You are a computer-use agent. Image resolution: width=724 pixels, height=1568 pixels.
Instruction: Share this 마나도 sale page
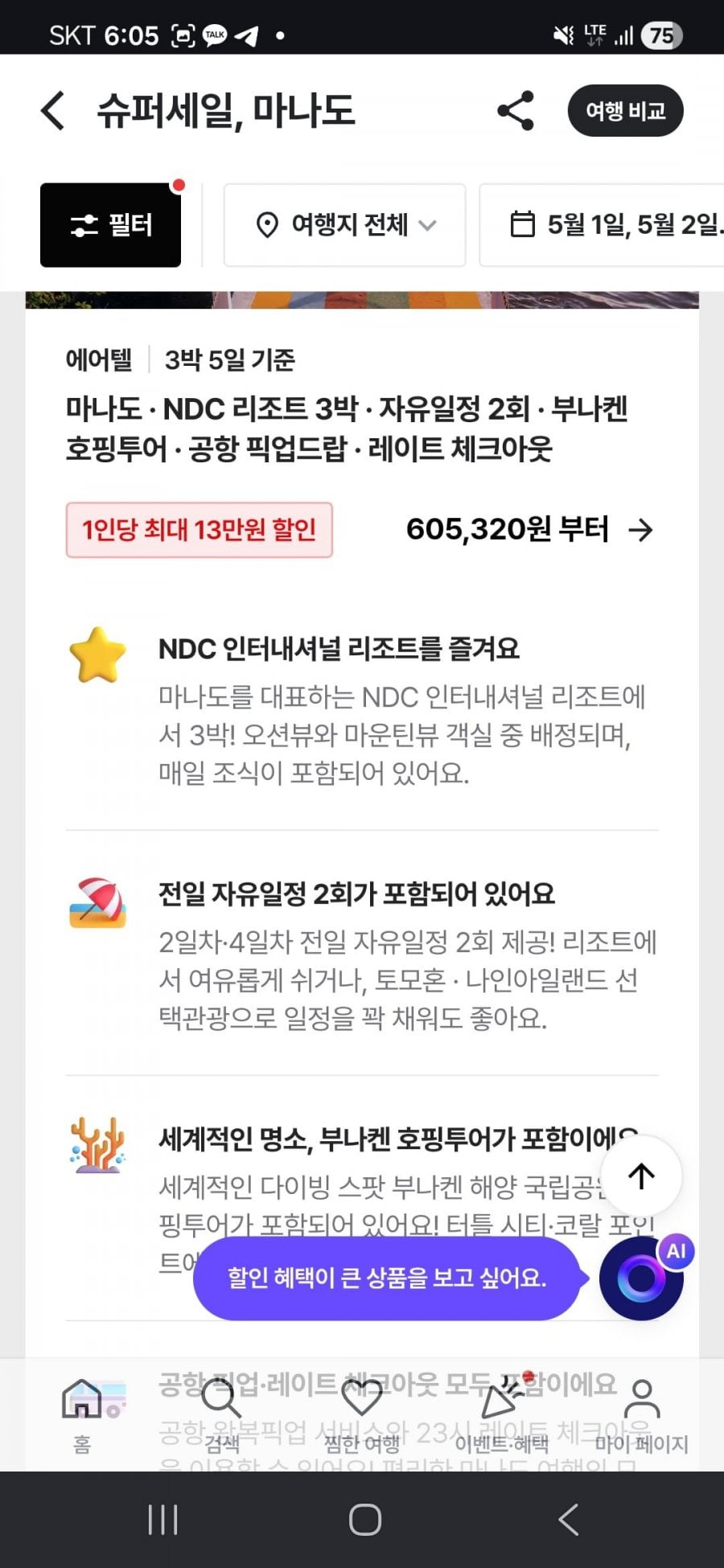click(516, 111)
